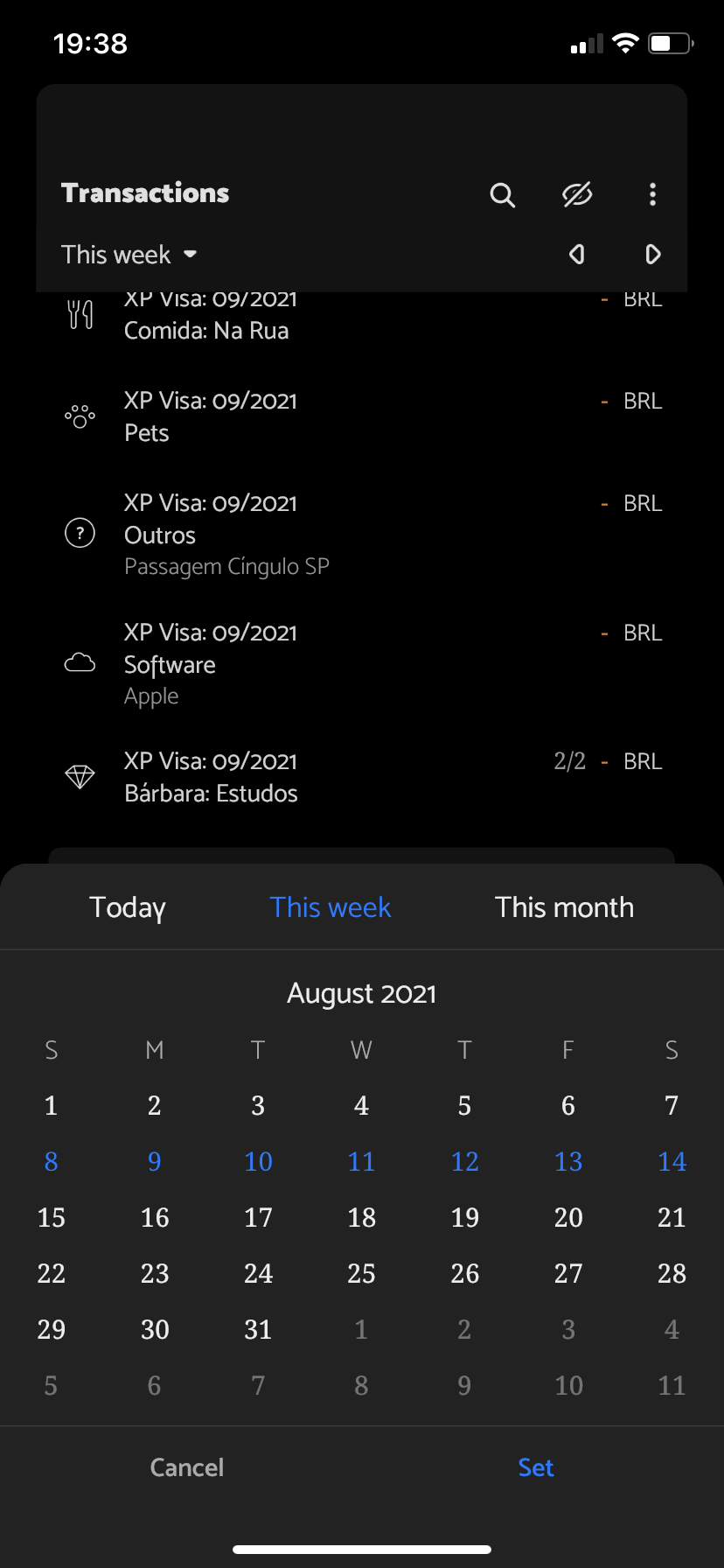This screenshot has height=1568, width=724.
Task: Open the search icon in Transactions header
Action: coord(503,194)
